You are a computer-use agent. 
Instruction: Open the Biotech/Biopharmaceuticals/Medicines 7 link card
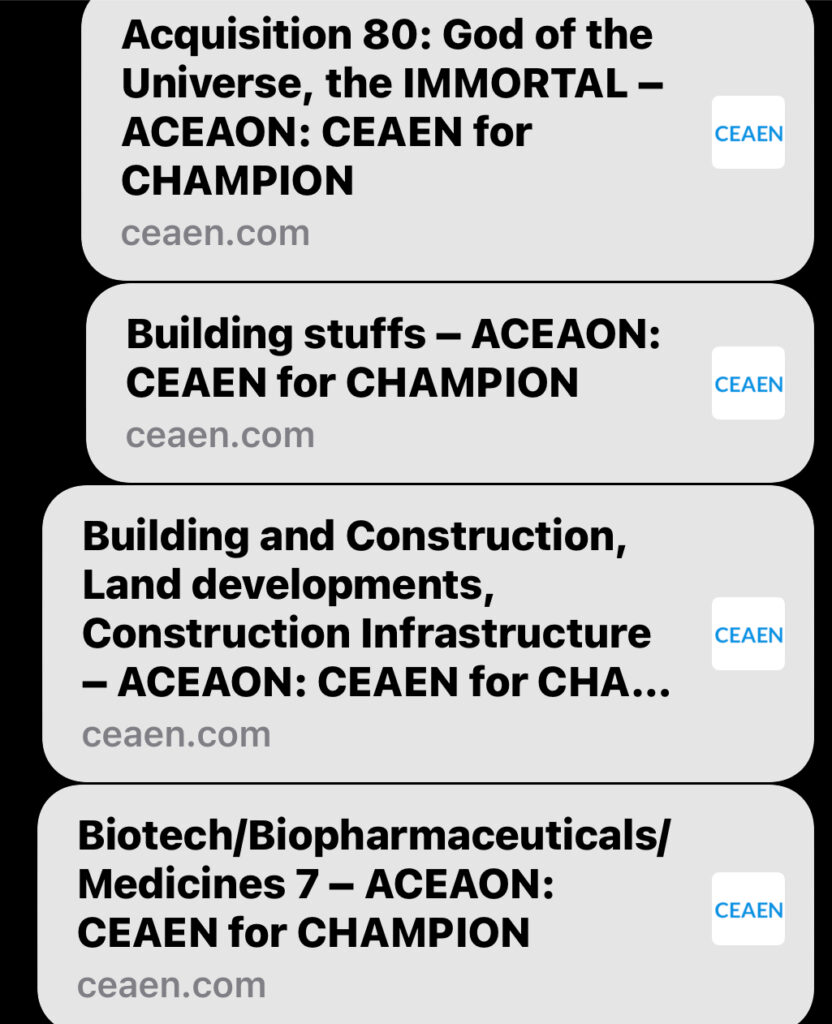click(x=426, y=904)
